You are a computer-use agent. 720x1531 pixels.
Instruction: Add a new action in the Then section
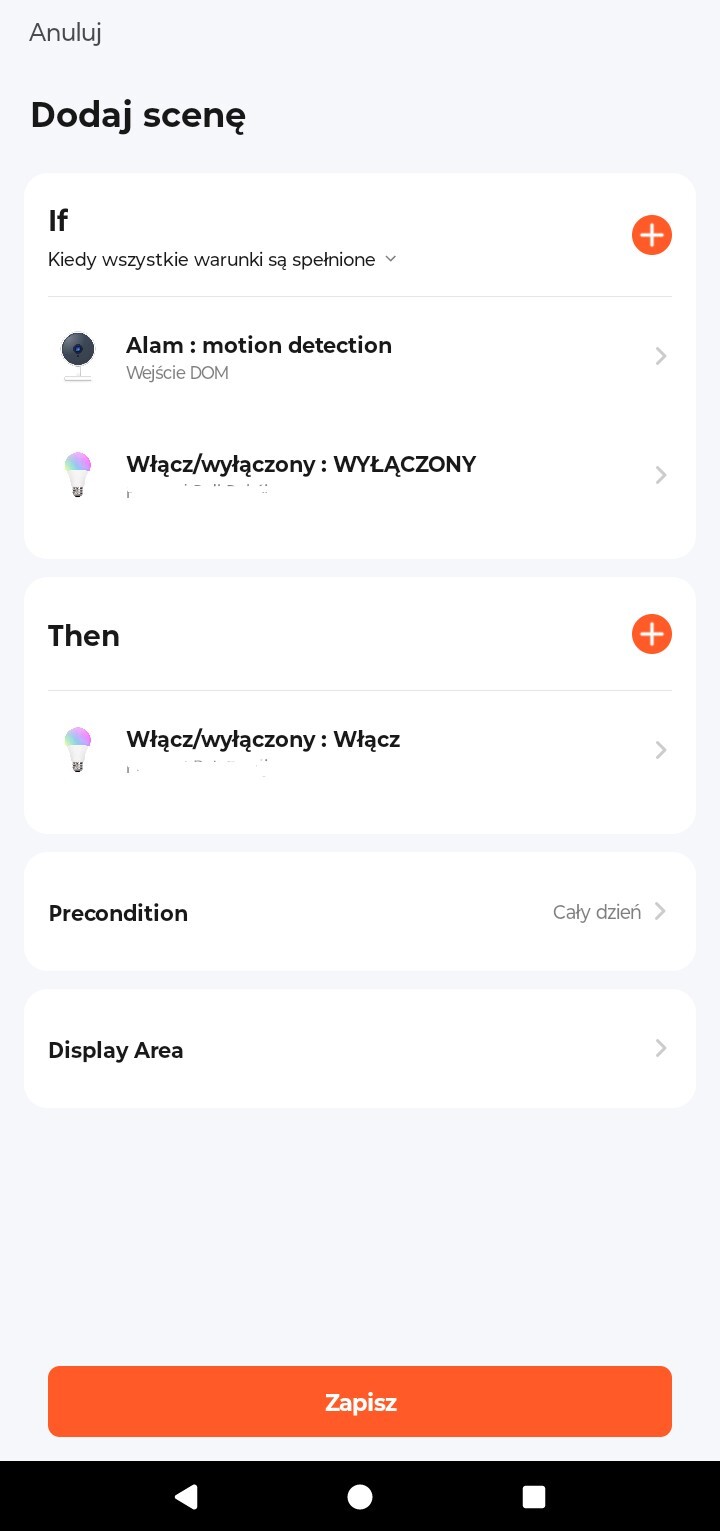coord(651,634)
